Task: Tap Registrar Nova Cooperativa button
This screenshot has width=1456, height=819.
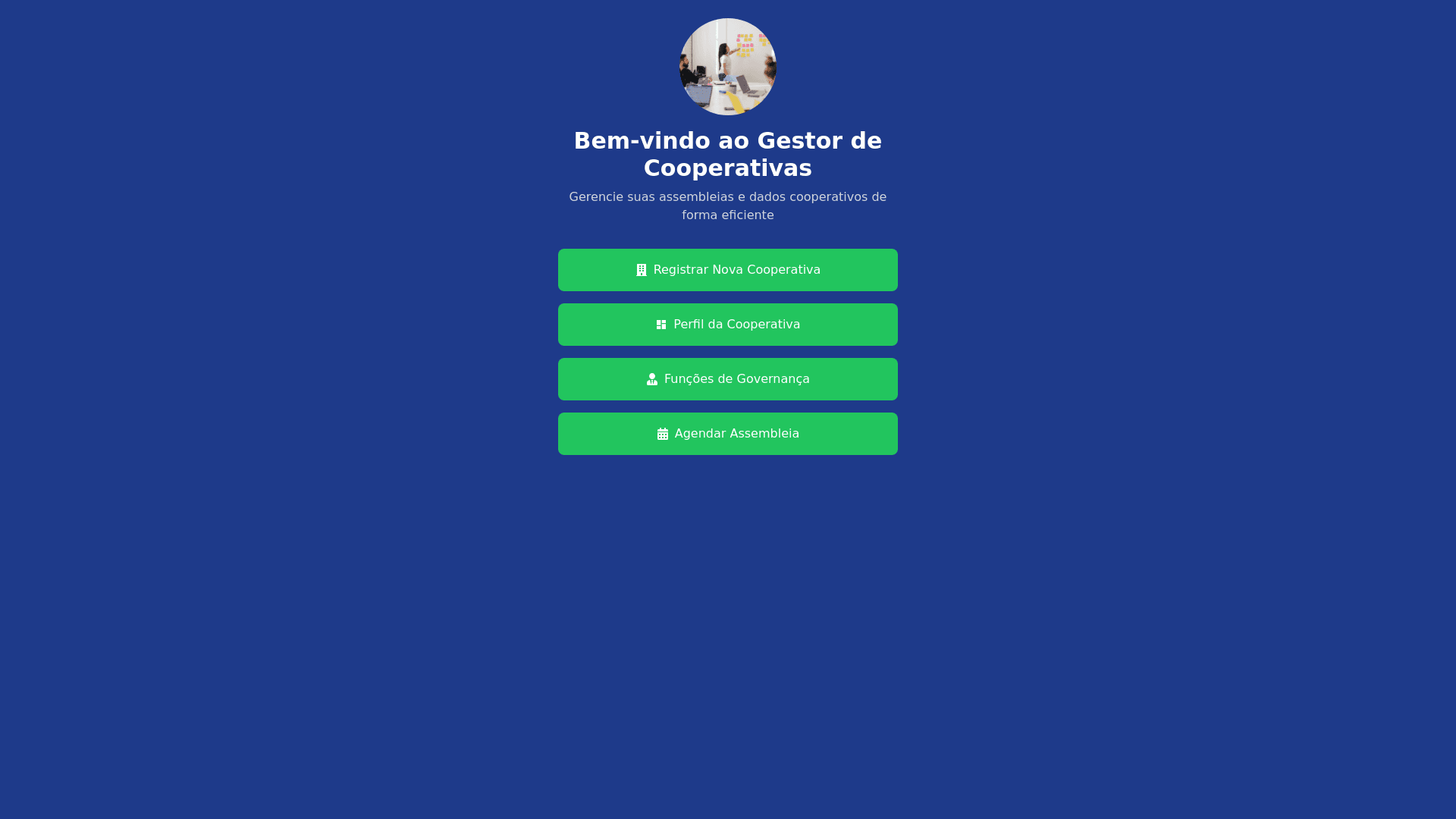Action: coord(727,270)
